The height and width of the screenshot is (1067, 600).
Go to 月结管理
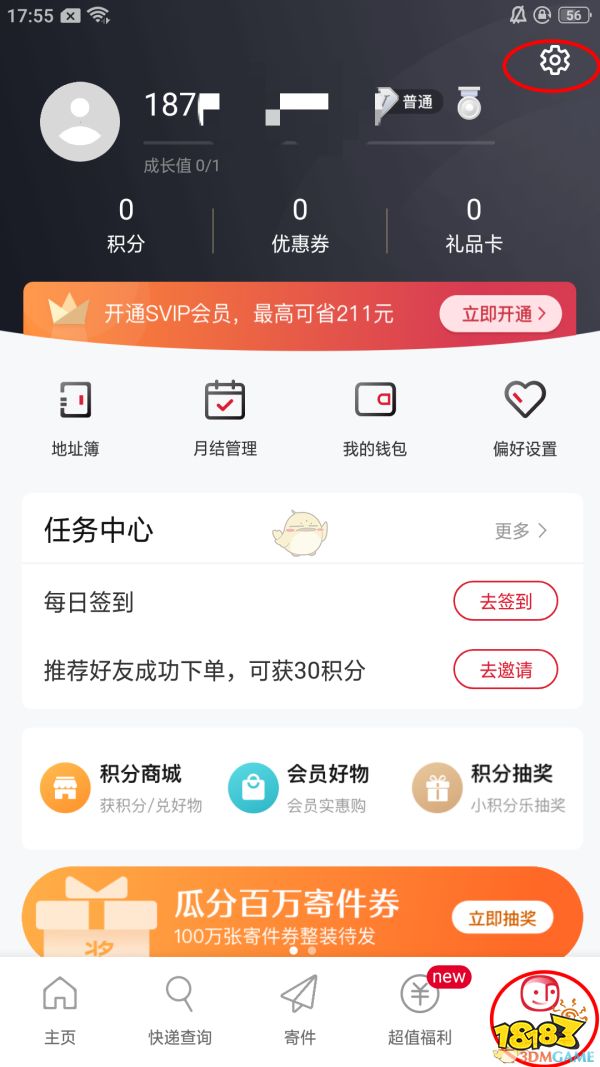coord(225,418)
